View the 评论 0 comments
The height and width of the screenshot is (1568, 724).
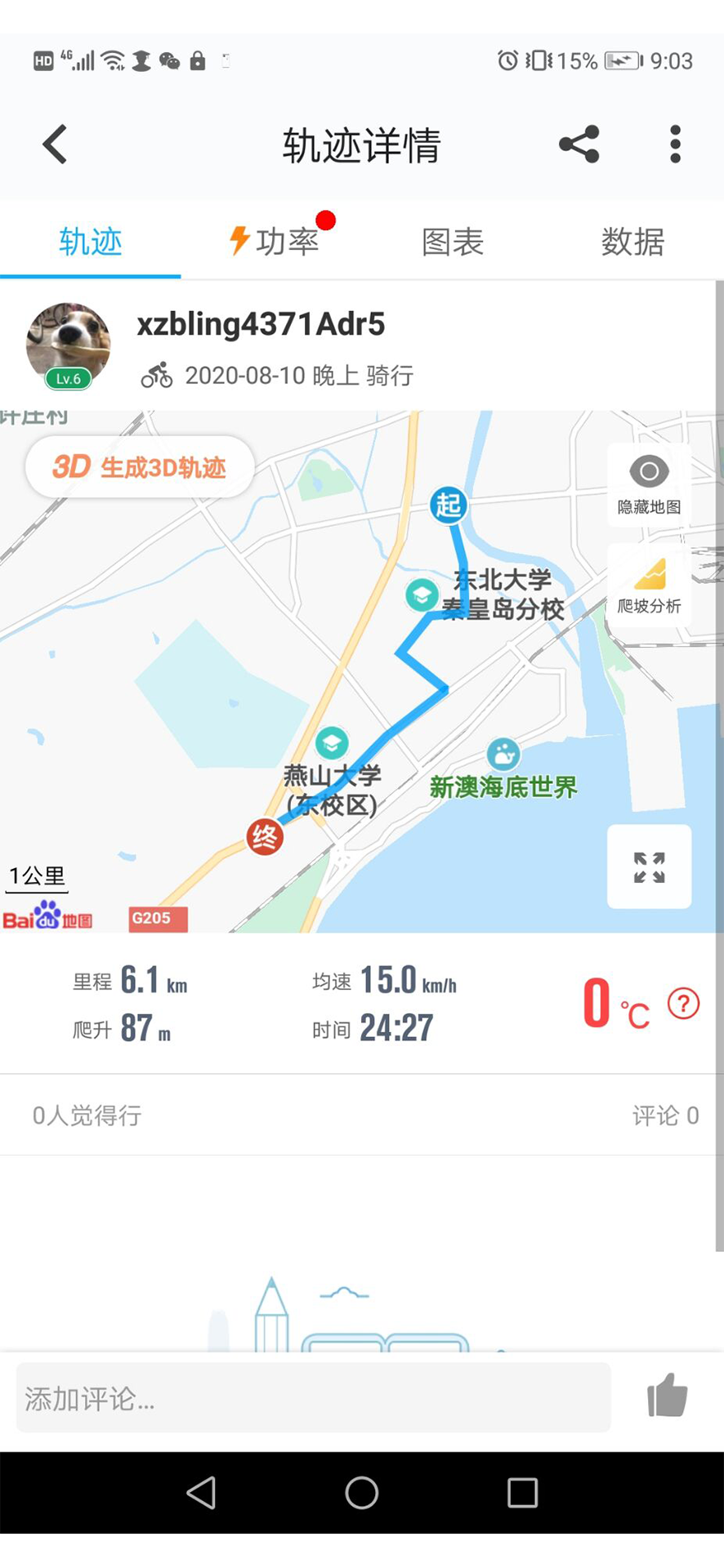[x=665, y=1116]
